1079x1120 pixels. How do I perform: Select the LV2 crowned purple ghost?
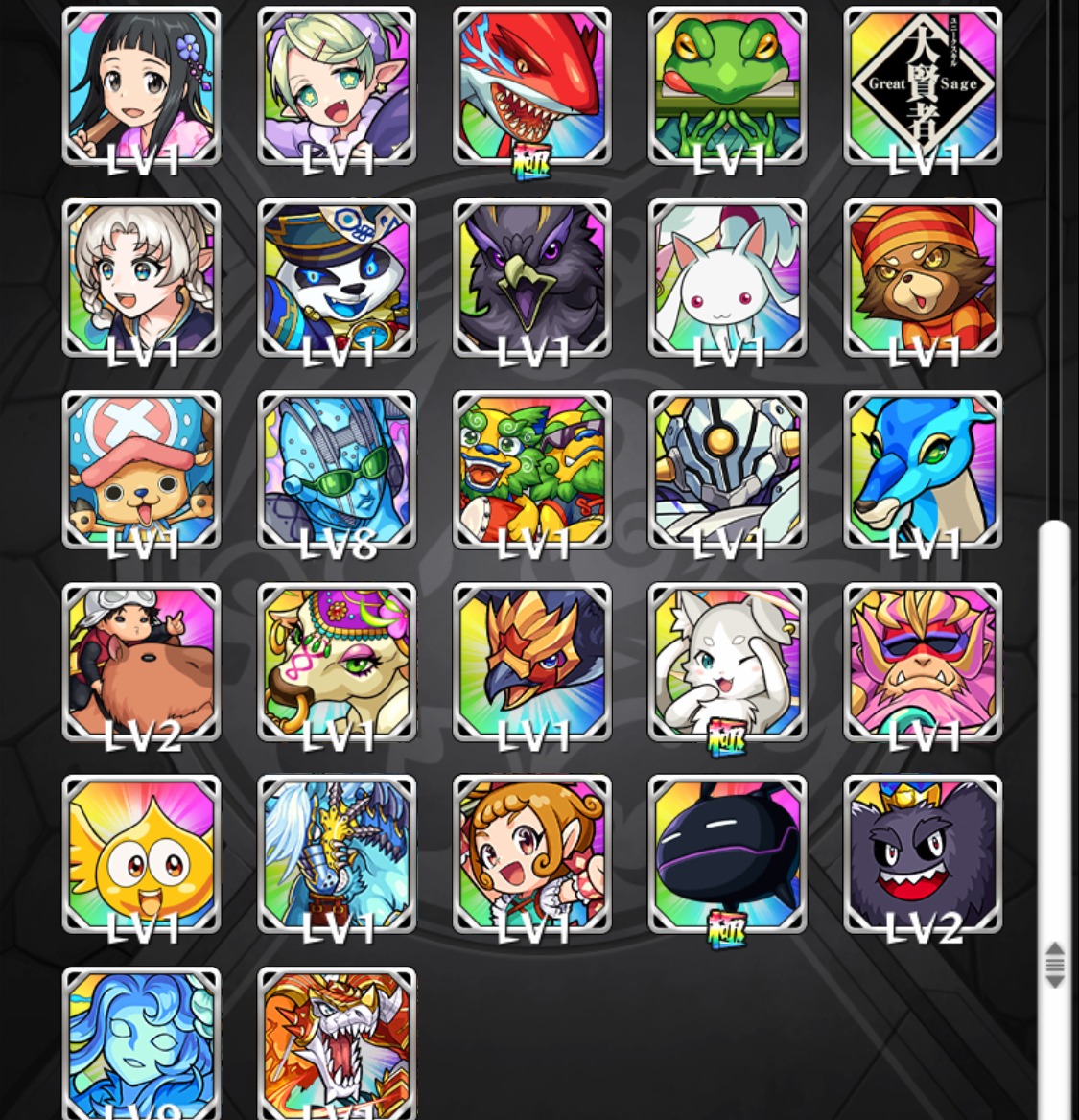923,853
